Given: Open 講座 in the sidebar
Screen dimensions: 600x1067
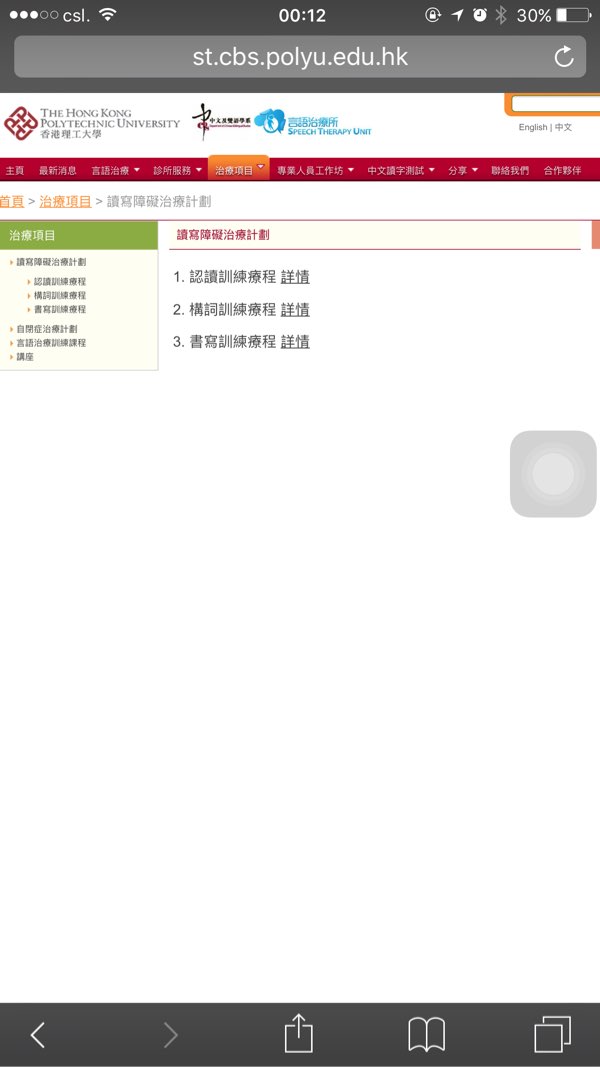Looking at the screenshot, I should tap(25, 357).
